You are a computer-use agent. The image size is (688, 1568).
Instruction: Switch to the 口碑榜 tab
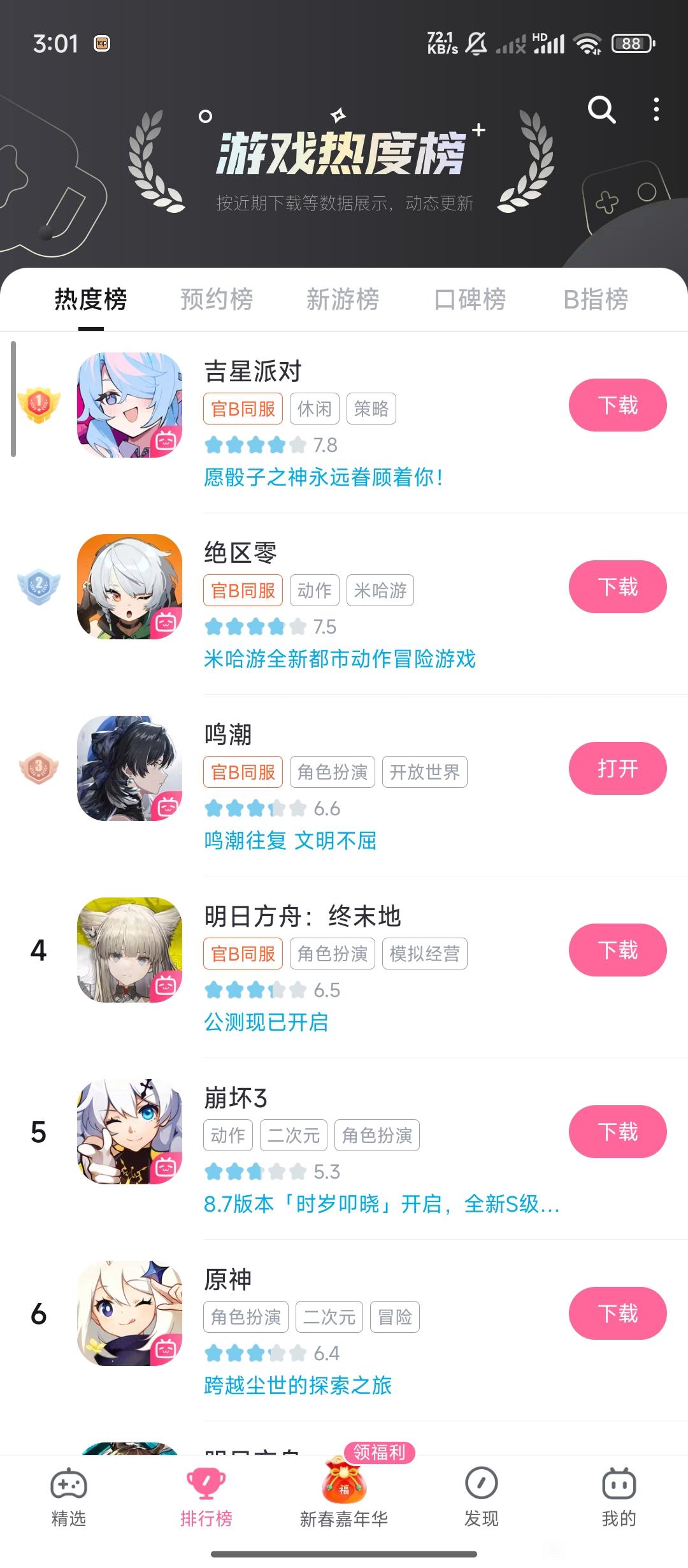[470, 299]
